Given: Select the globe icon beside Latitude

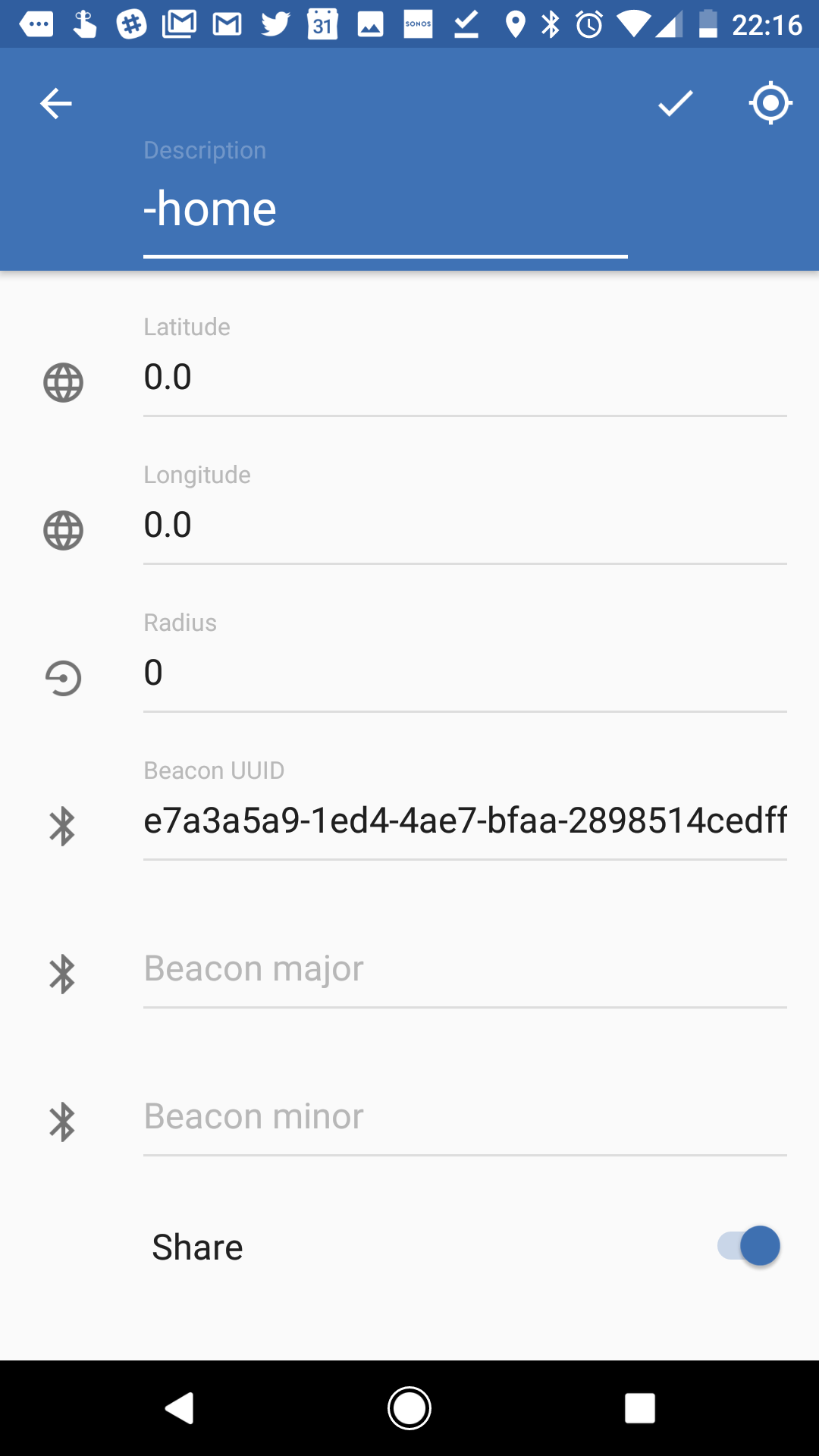Looking at the screenshot, I should point(64,382).
